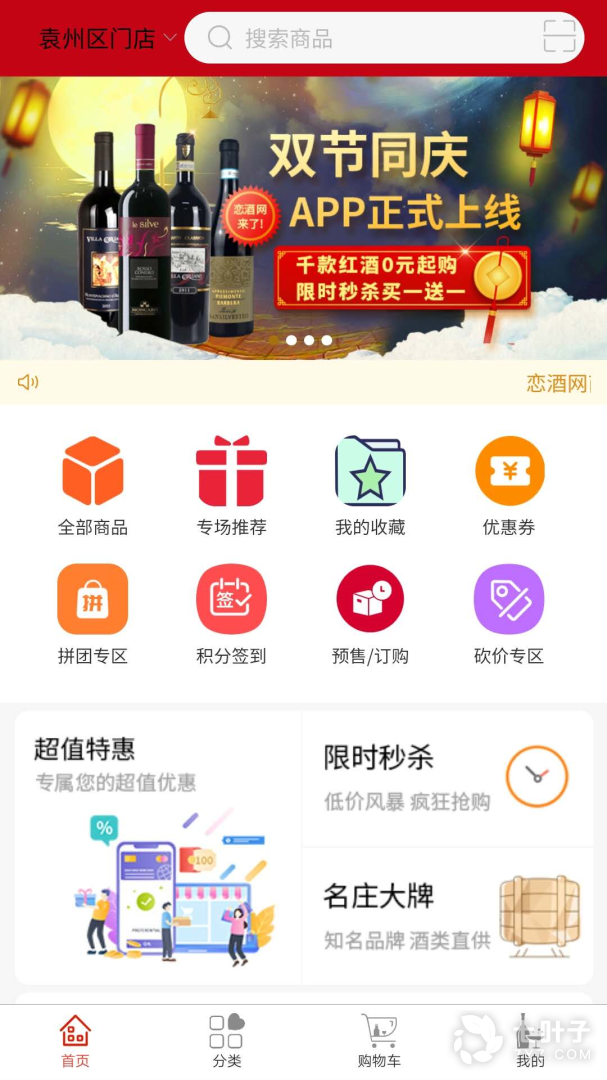607x1080 pixels.
Task: Switch to the 我的 tab
Action: tap(530, 1040)
